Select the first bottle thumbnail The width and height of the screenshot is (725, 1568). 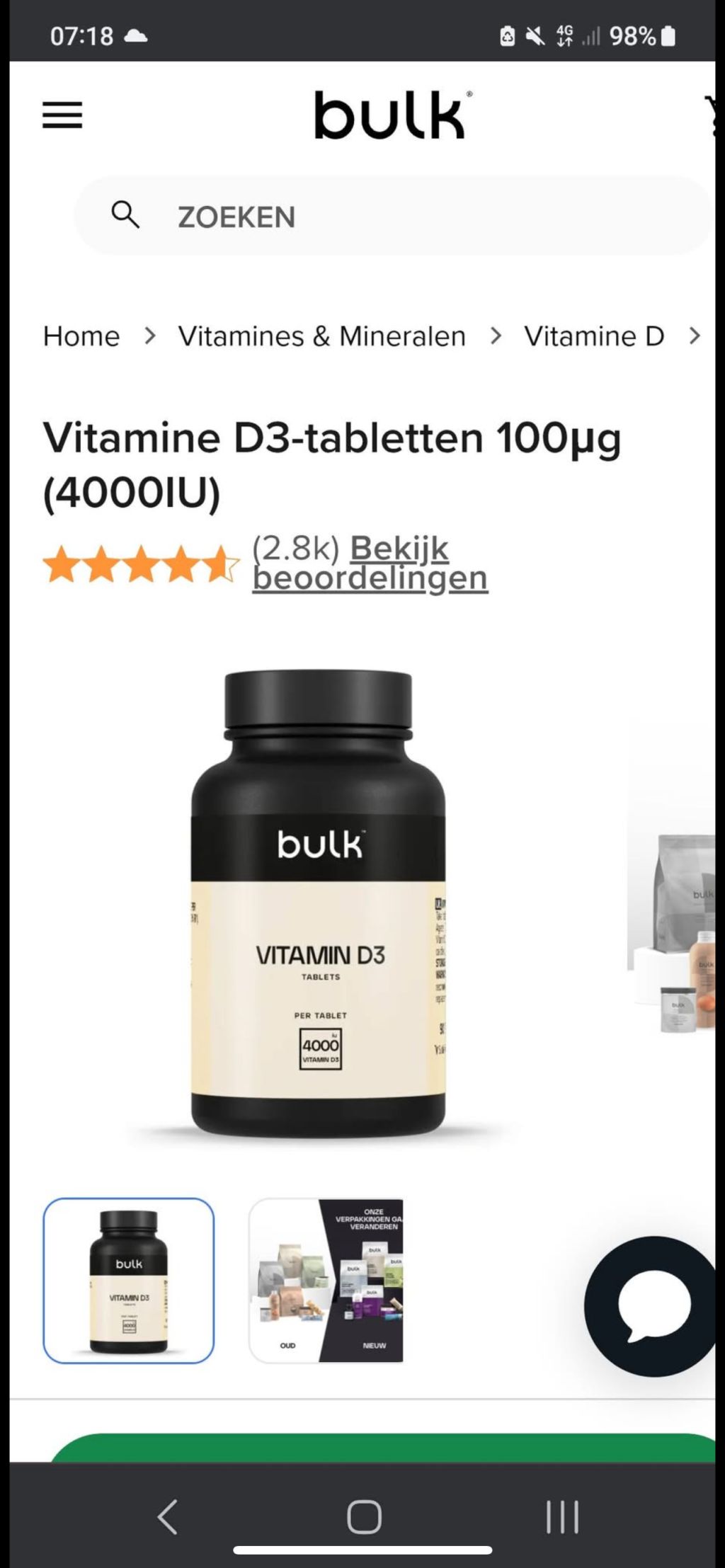point(128,1280)
